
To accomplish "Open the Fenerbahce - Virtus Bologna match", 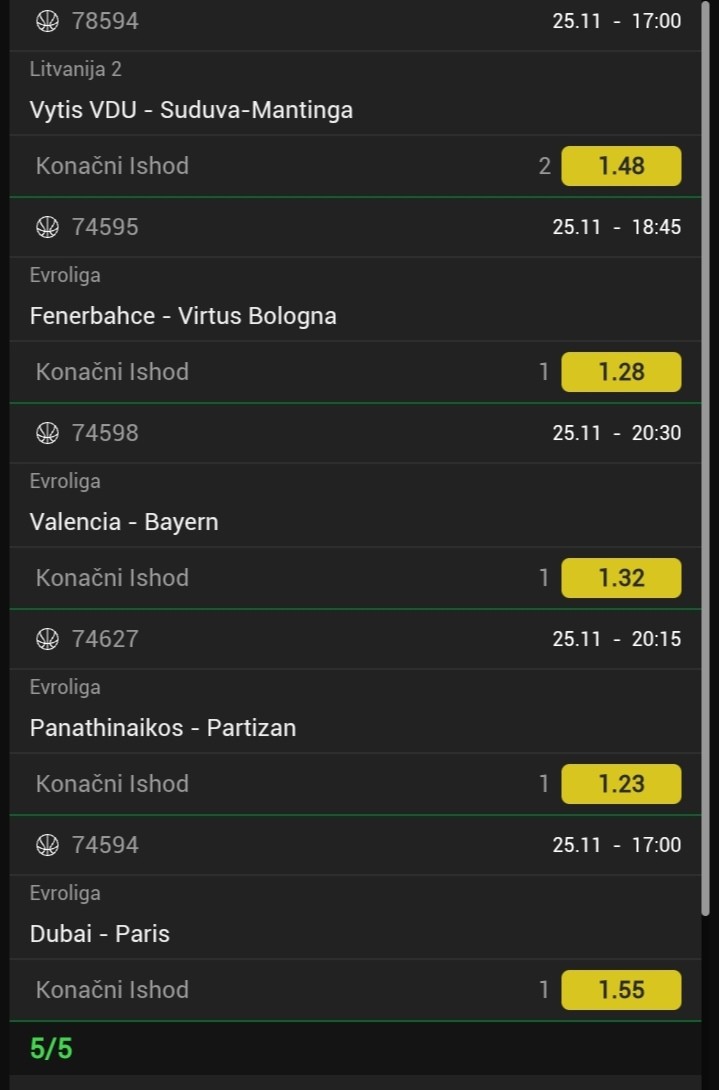I will (183, 316).
